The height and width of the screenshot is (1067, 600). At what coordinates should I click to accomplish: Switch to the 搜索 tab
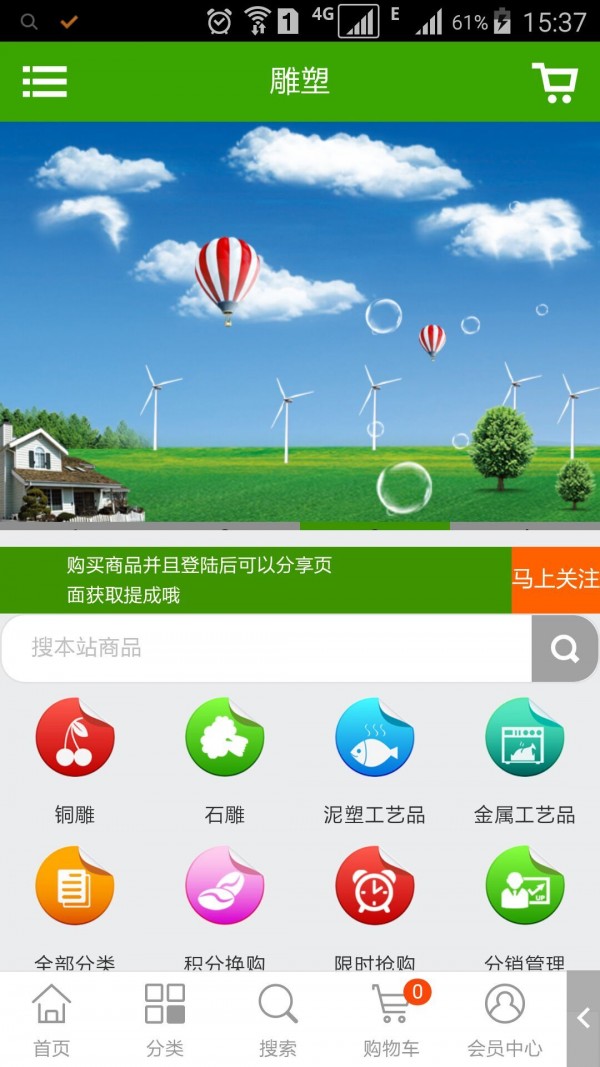[278, 1019]
